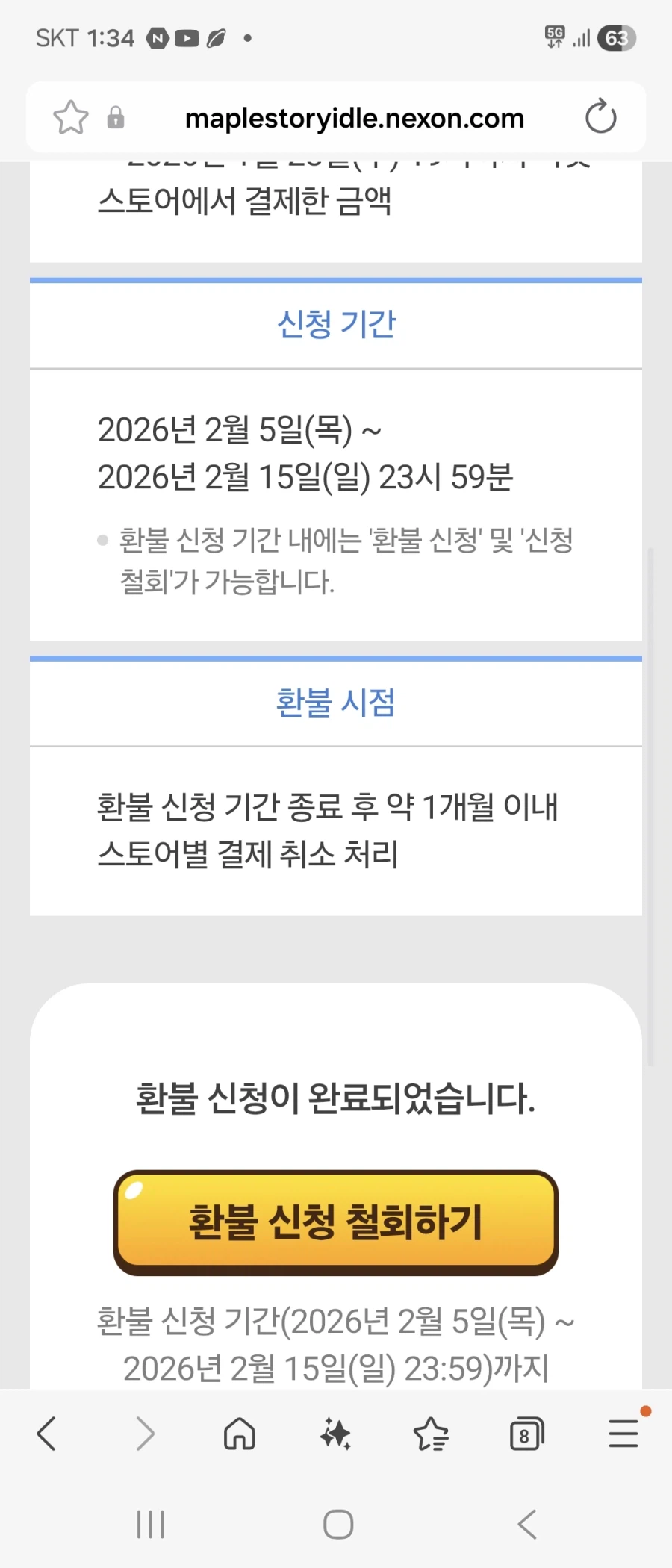
Task: Select the 환불 시점 section heading text
Action: pyautogui.click(x=336, y=700)
